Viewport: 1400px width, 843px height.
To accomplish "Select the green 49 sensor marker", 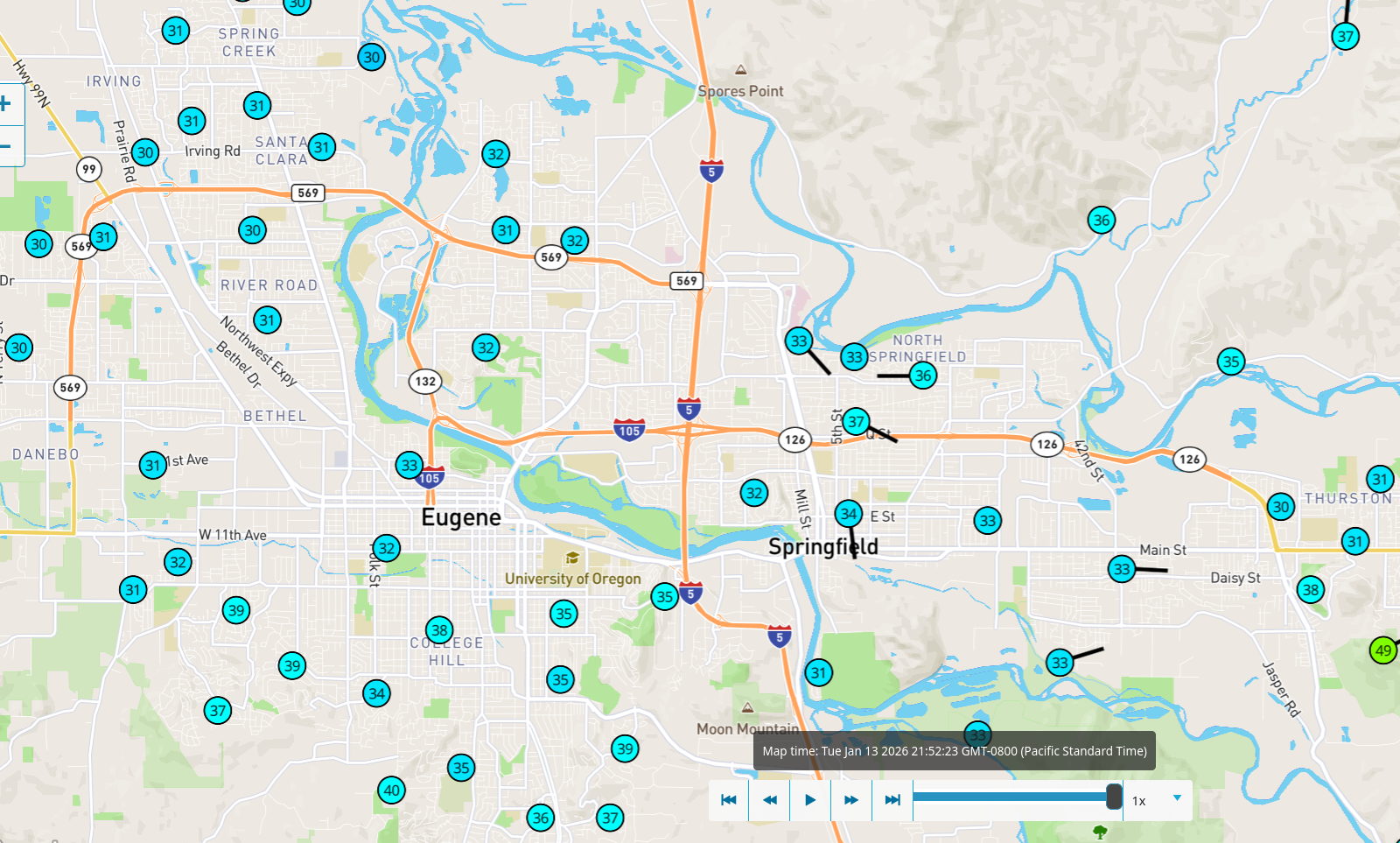I will (1382, 650).
